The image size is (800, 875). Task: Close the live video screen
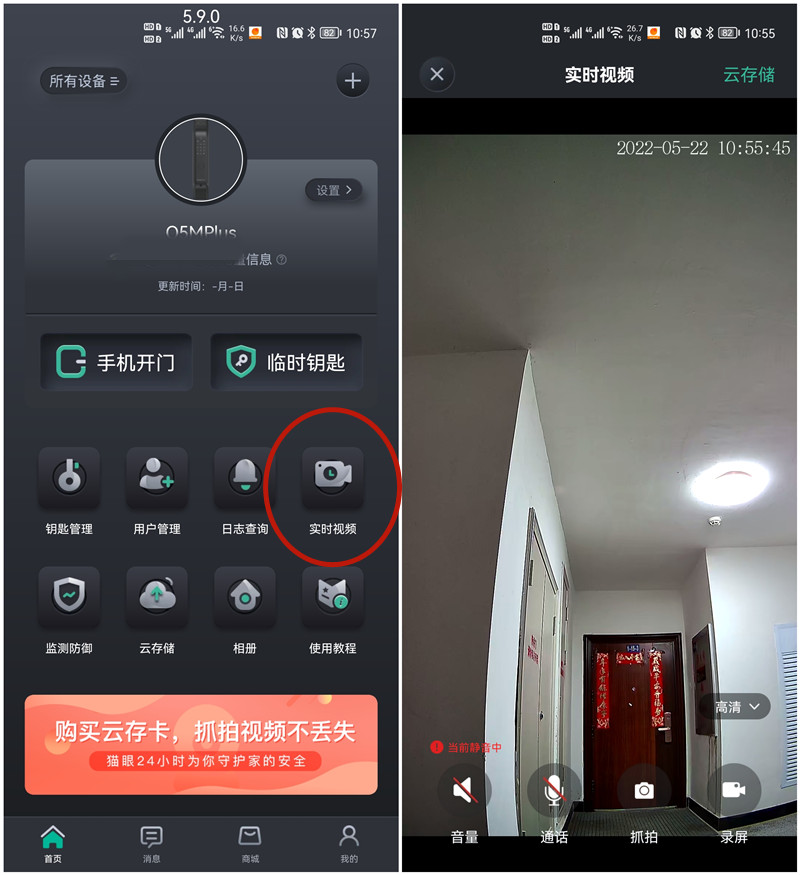436,74
